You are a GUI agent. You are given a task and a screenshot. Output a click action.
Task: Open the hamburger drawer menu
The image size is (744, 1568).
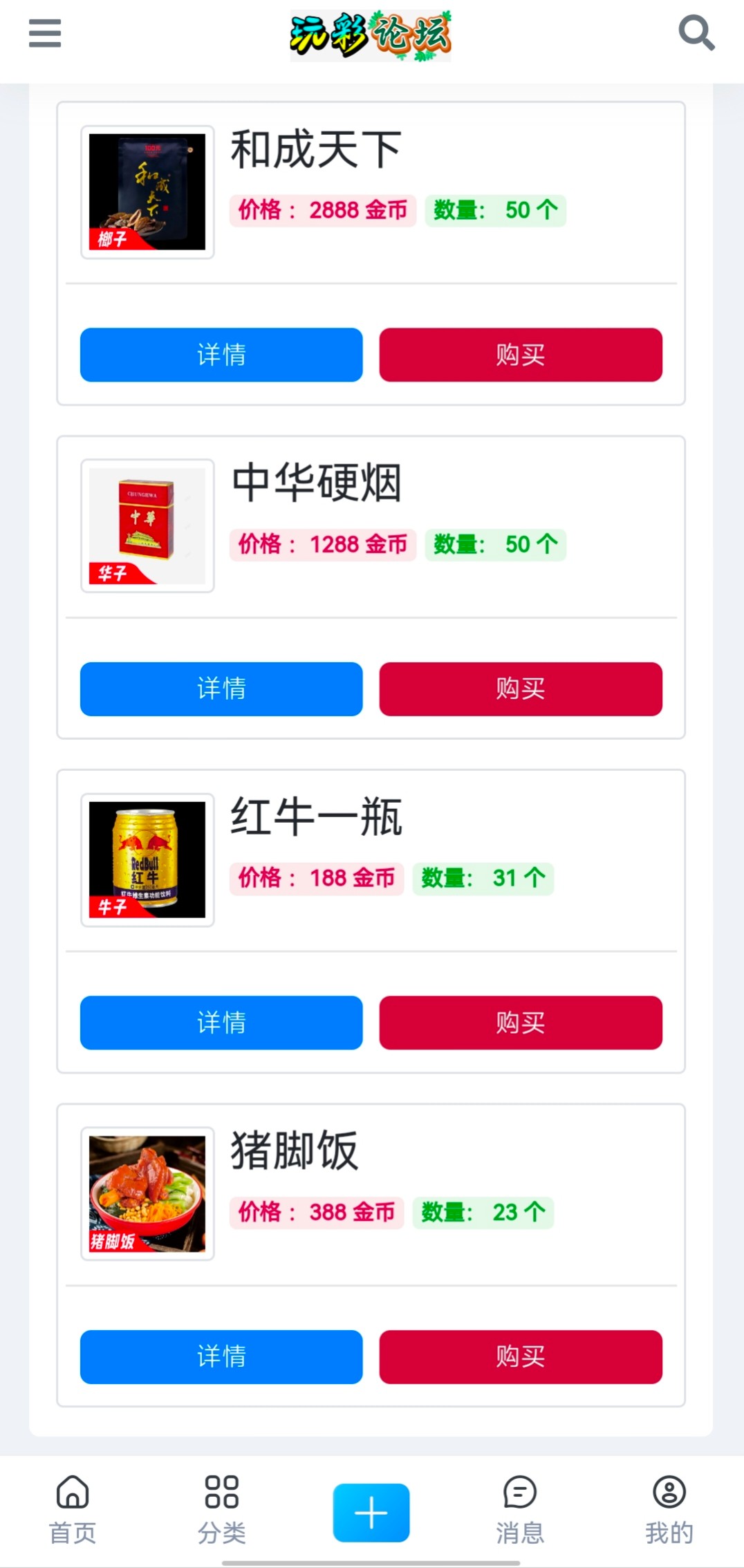45,33
